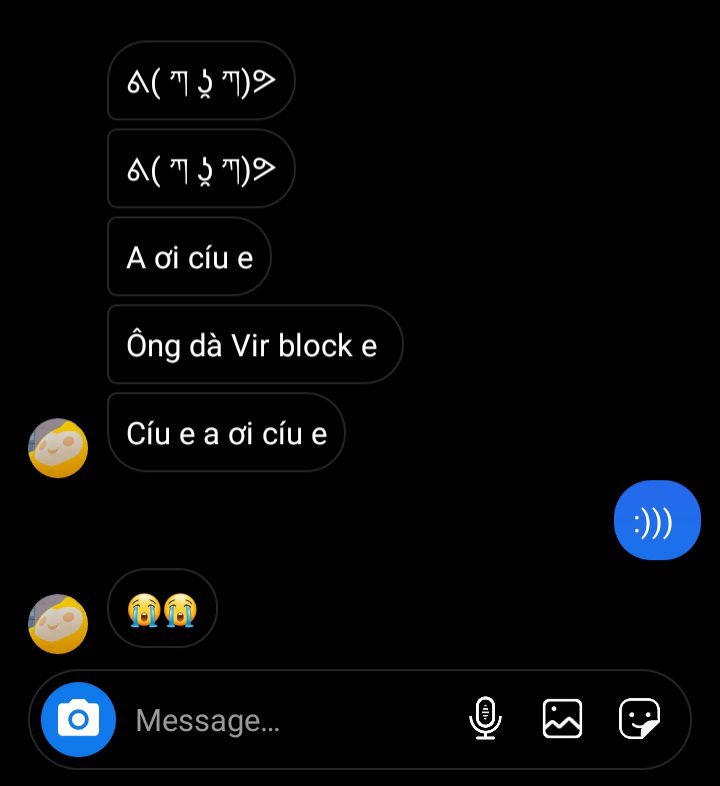Open the photo gallery picker
The width and height of the screenshot is (720, 786).
[x=562, y=719]
